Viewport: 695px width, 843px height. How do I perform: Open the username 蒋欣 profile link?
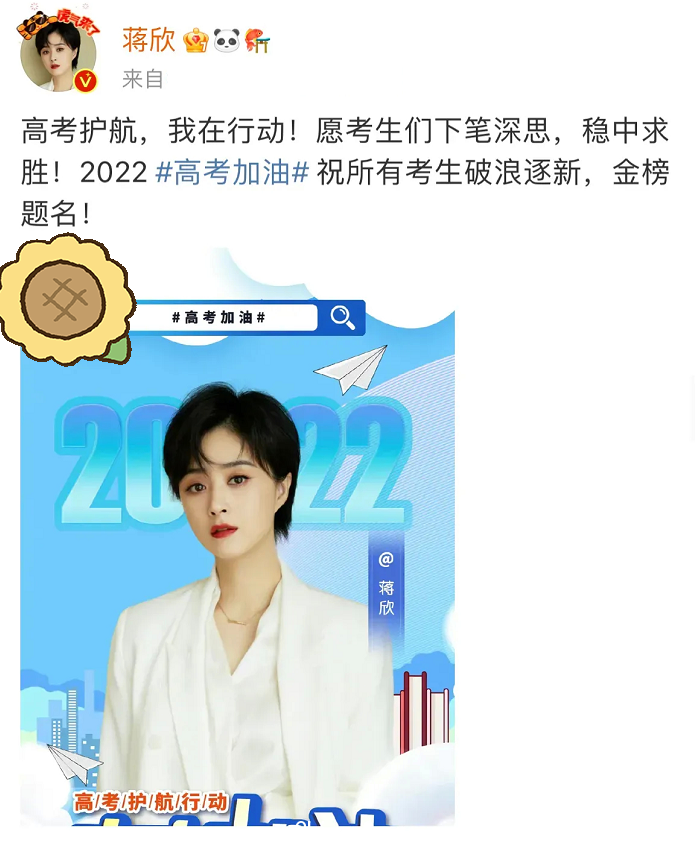(x=148, y=39)
